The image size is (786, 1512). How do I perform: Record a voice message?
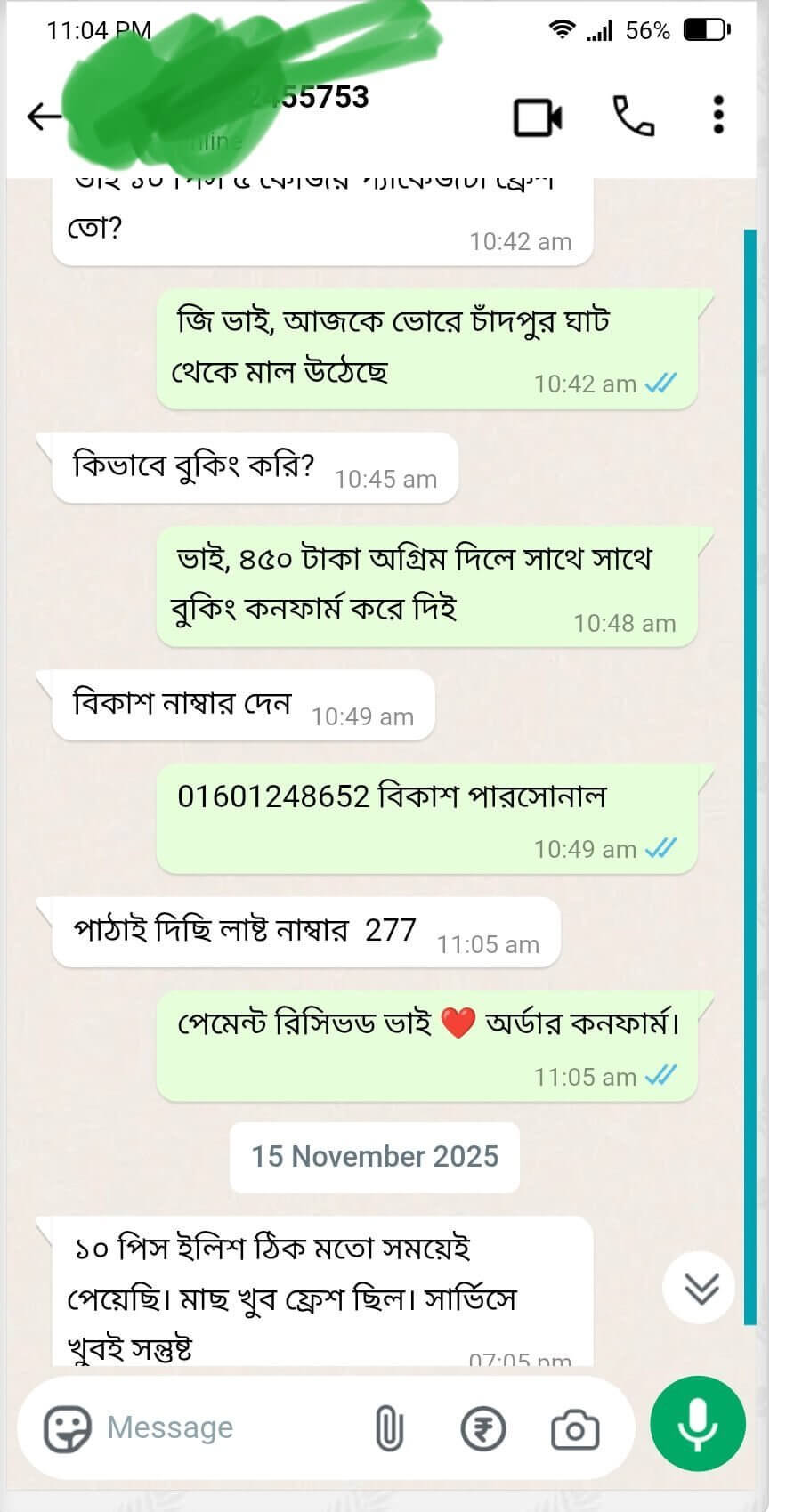click(698, 1424)
